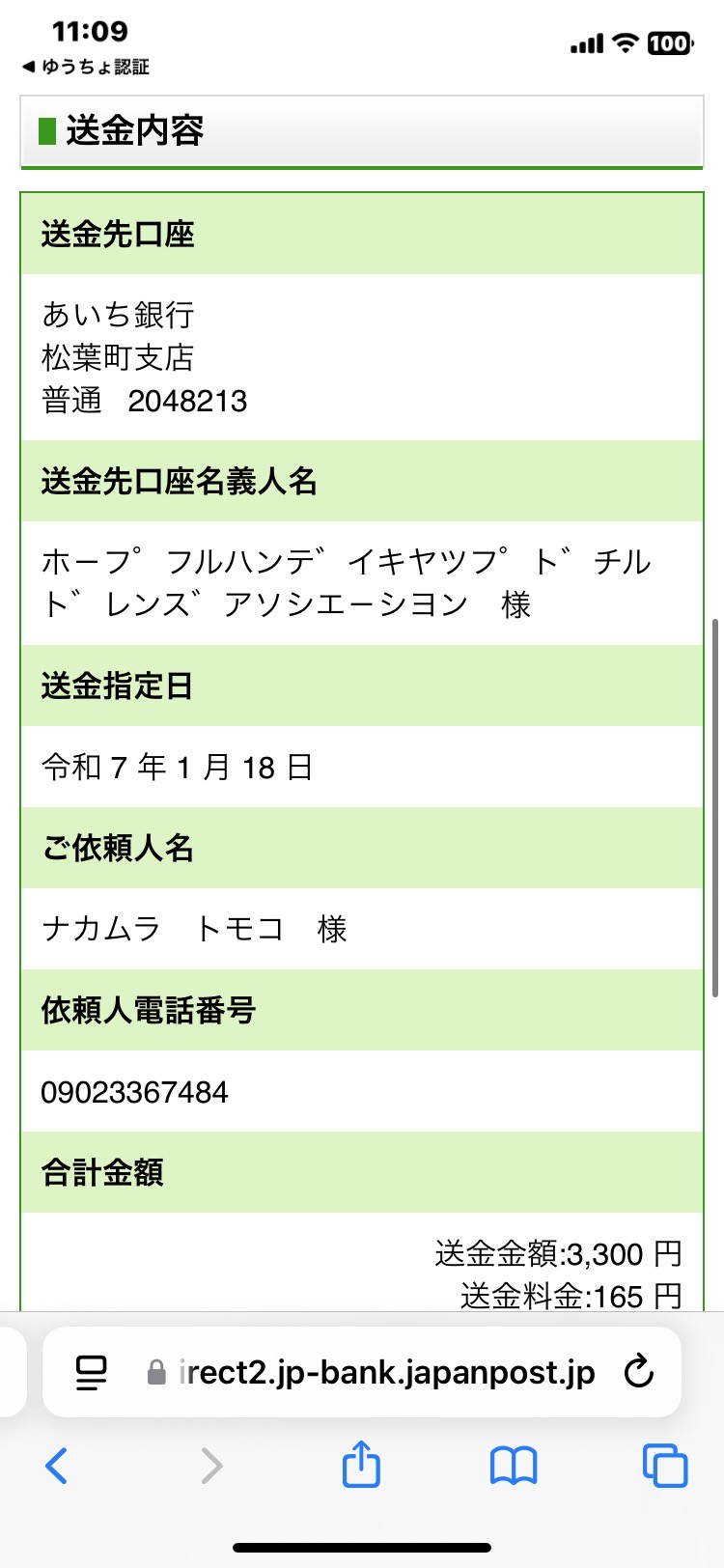
Task: Open the Safari bookmarks
Action: tap(514, 1466)
